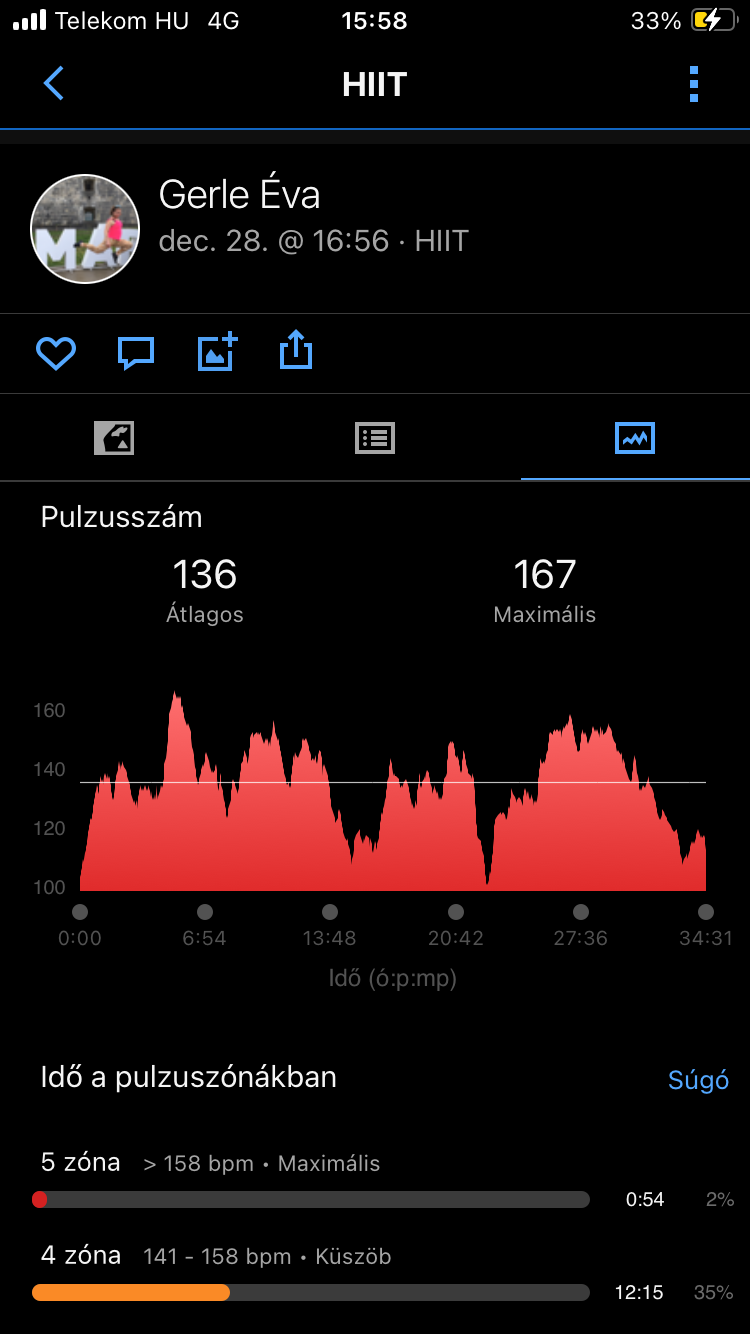The height and width of the screenshot is (1334, 750).
Task: Open the three-dot overflow menu
Action: pyautogui.click(x=694, y=84)
